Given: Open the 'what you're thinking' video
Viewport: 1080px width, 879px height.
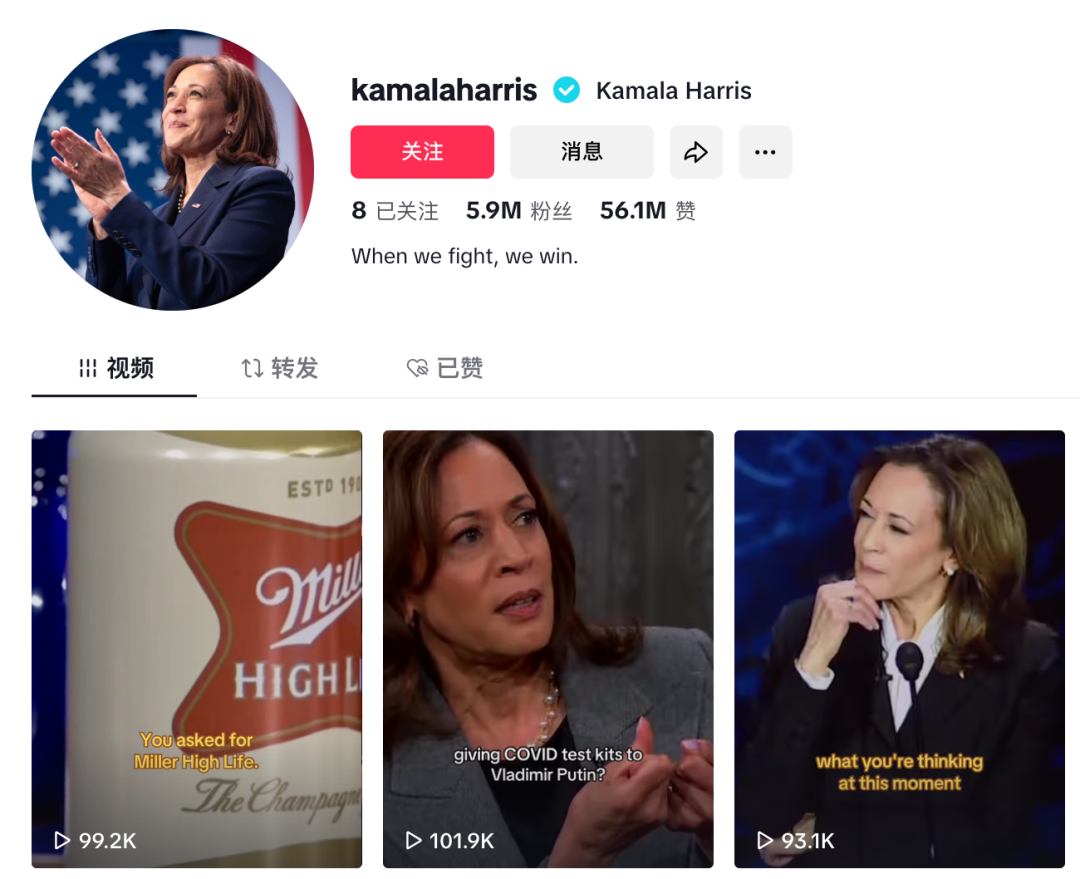Looking at the screenshot, I should (899, 648).
